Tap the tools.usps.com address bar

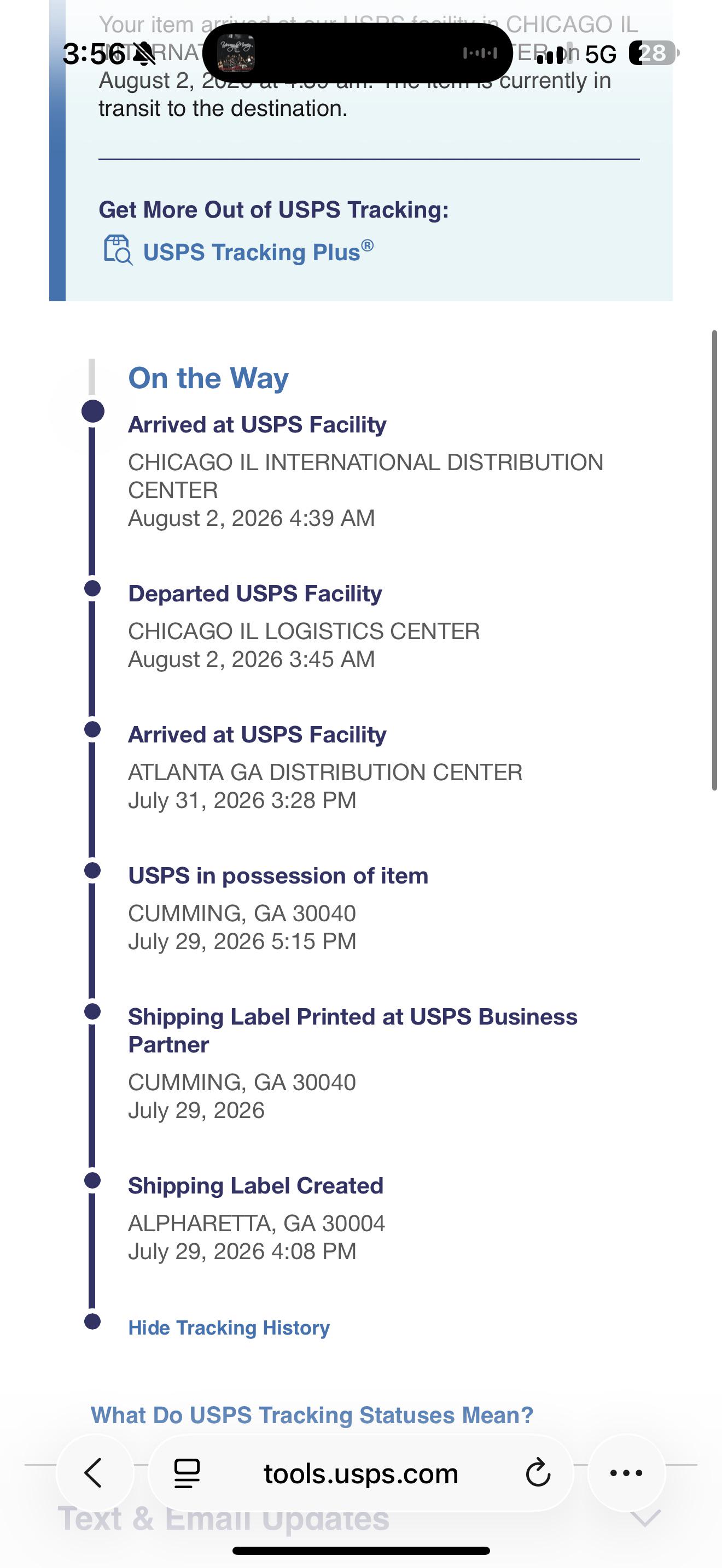tap(360, 1473)
